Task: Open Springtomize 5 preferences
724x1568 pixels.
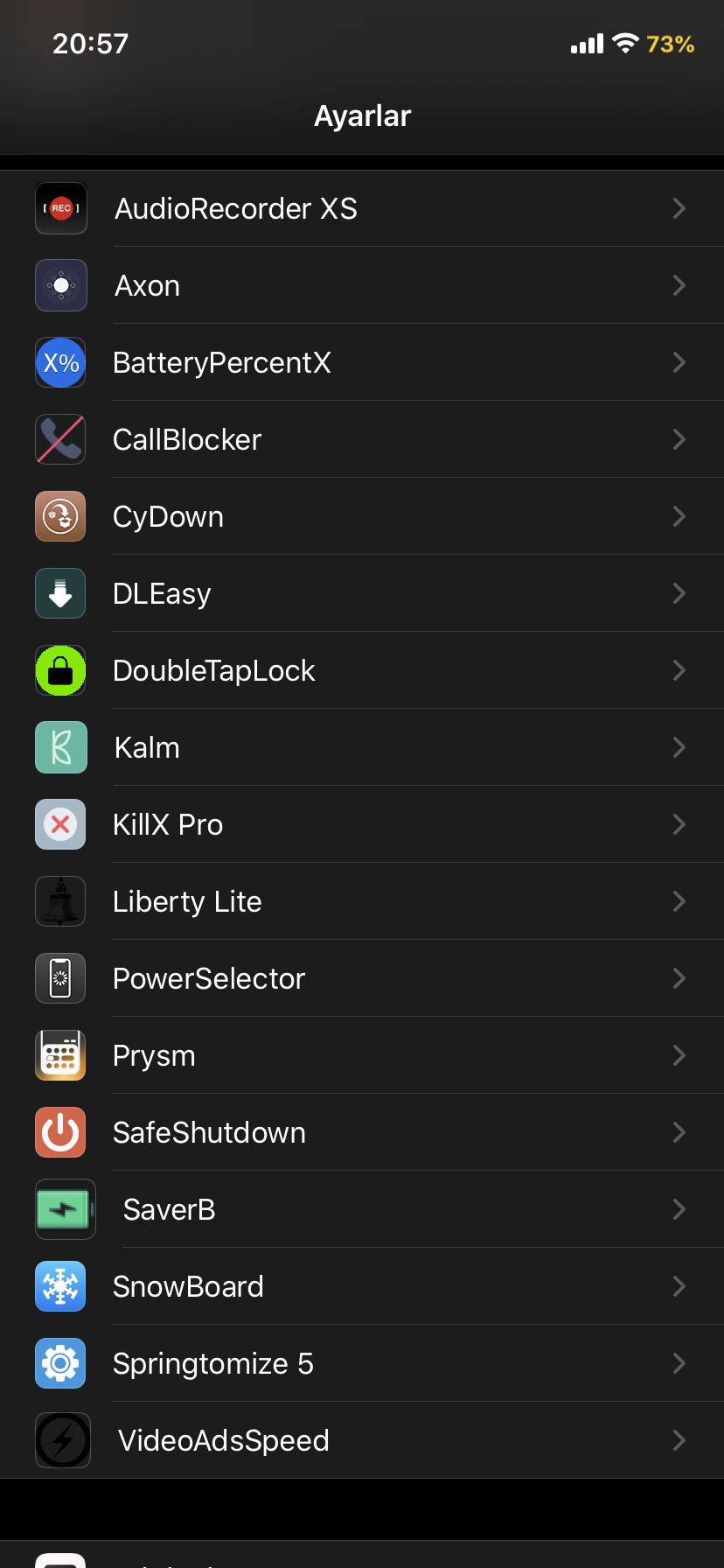Action: click(362, 1363)
